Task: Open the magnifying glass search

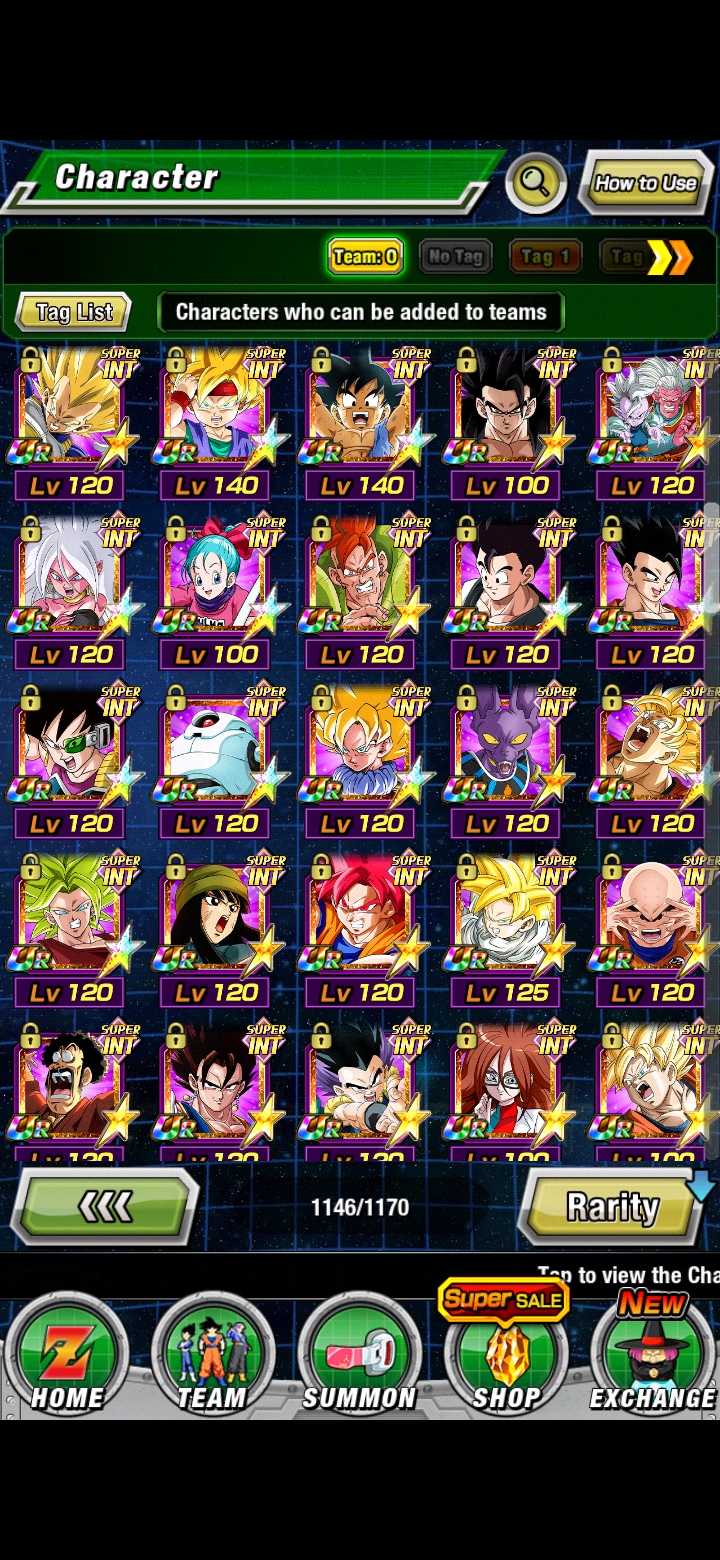Action: 536,182
